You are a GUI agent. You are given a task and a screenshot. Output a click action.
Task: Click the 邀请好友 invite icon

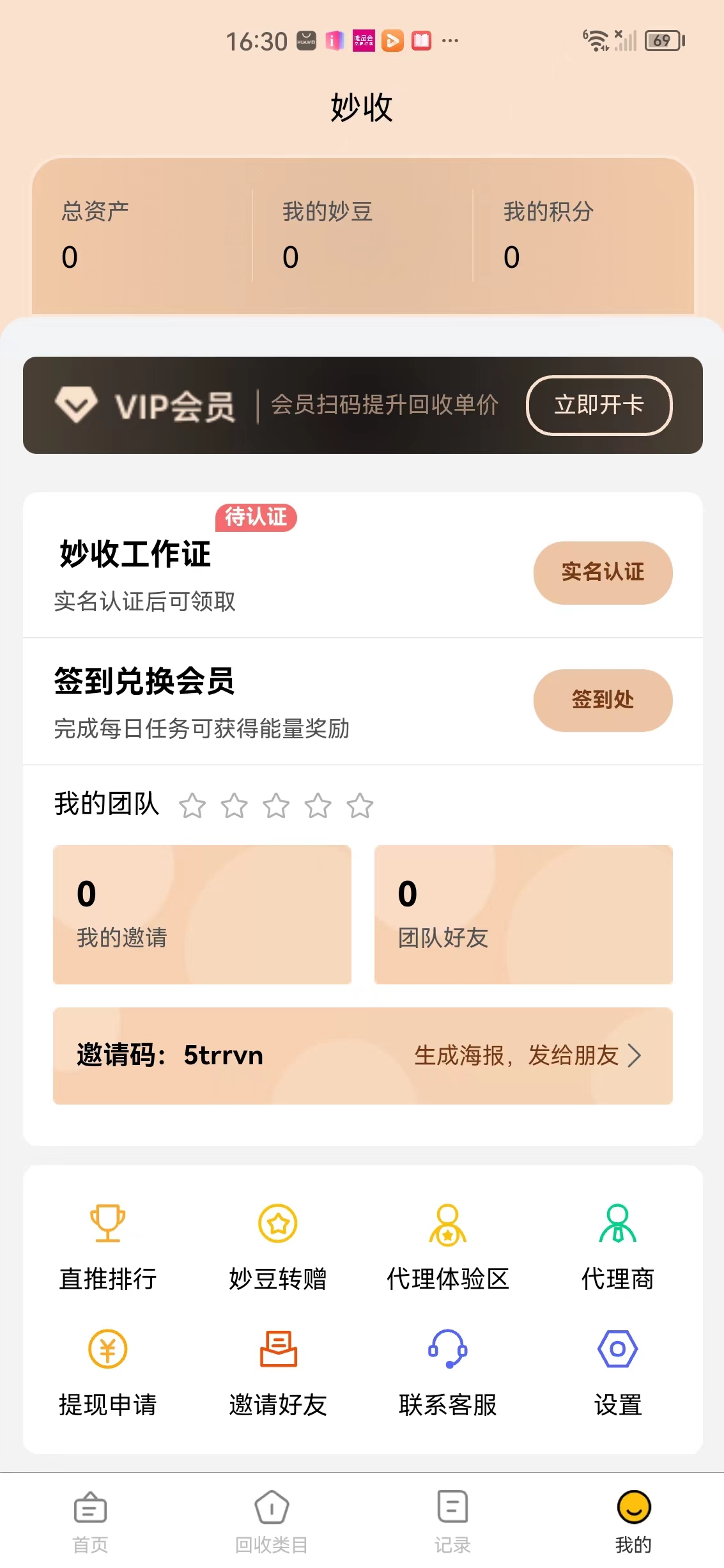(277, 1349)
